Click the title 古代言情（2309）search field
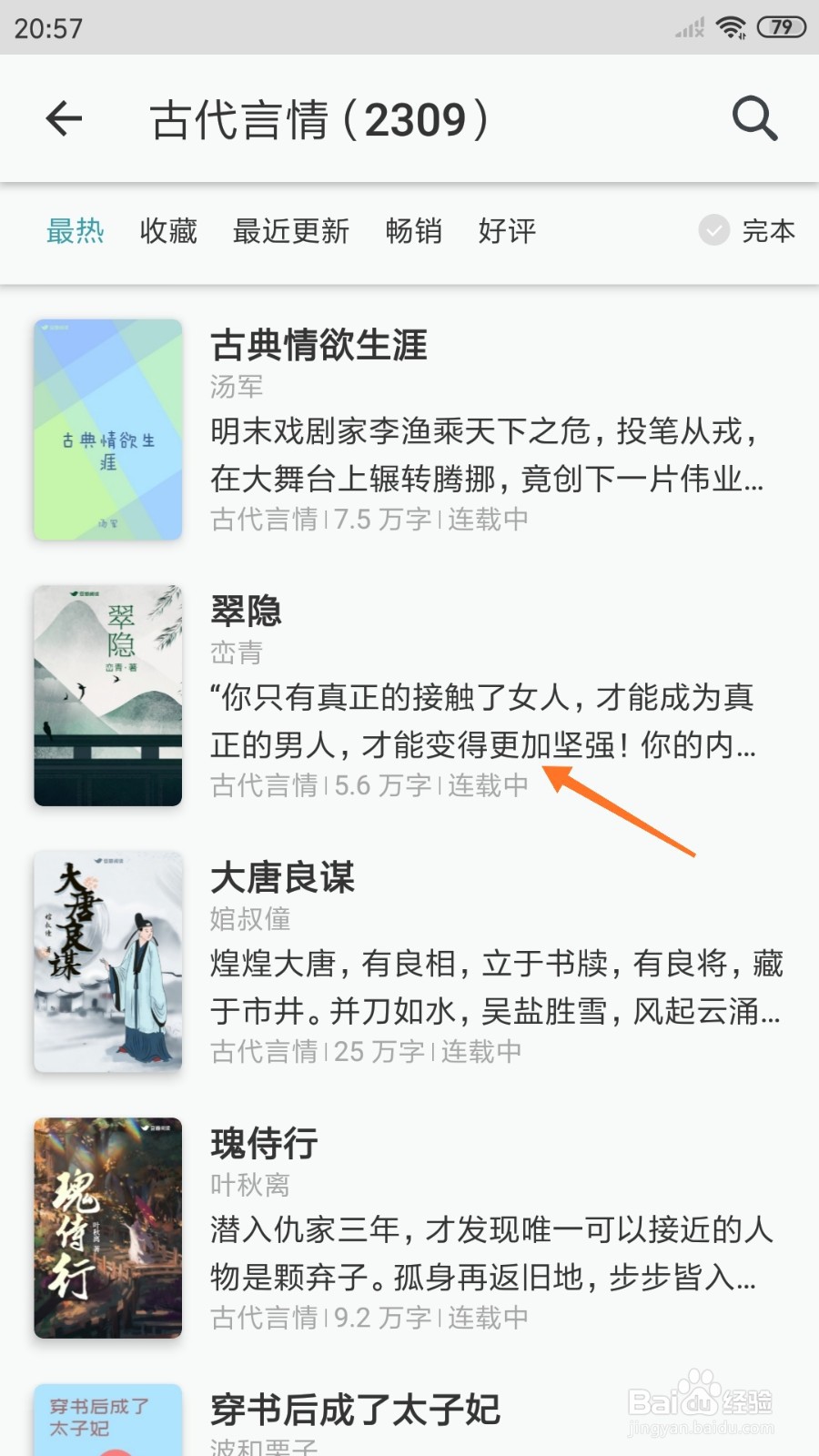Image resolution: width=819 pixels, height=1456 pixels. tap(318, 118)
